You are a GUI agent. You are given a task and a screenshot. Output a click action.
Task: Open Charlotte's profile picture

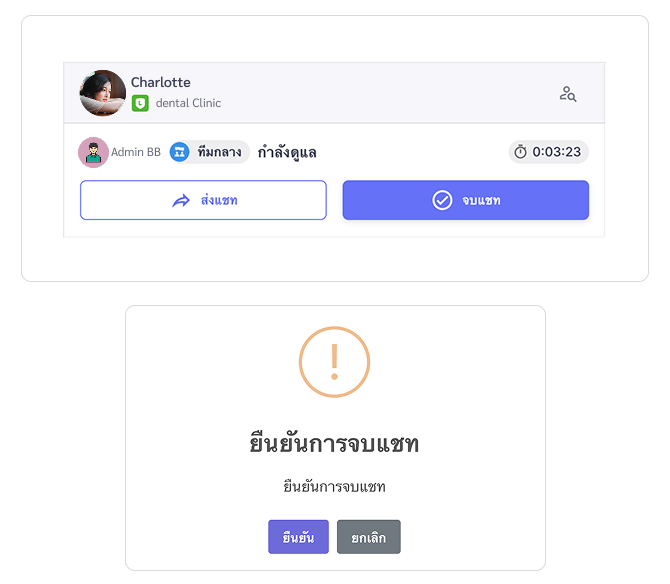[102, 93]
